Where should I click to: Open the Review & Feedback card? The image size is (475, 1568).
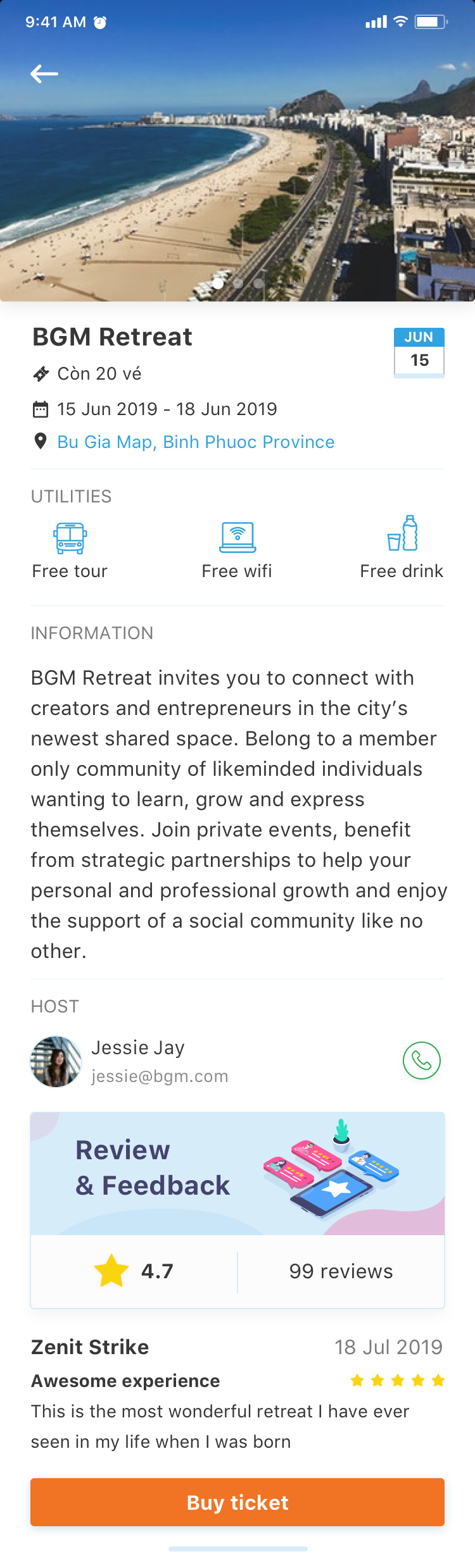coord(237,1173)
